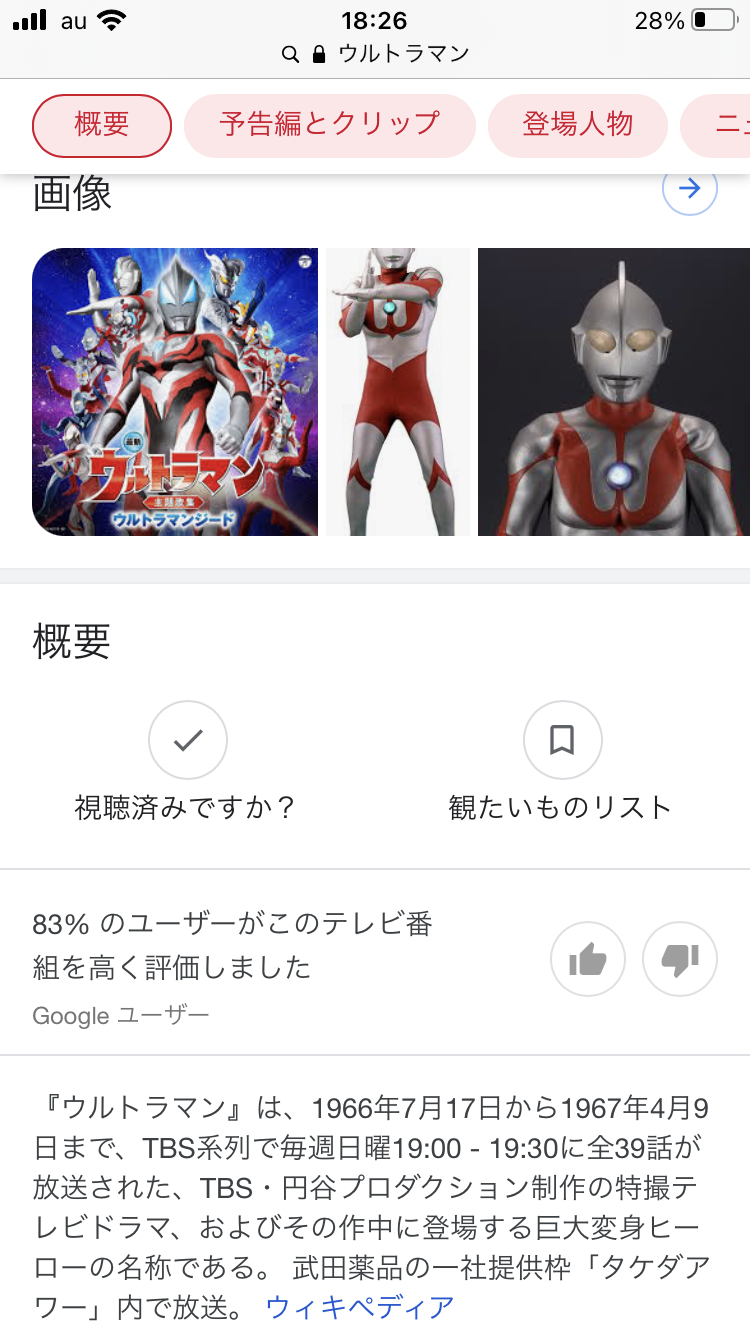
Task: Open the ウィキペディア link
Action: pos(360,1306)
